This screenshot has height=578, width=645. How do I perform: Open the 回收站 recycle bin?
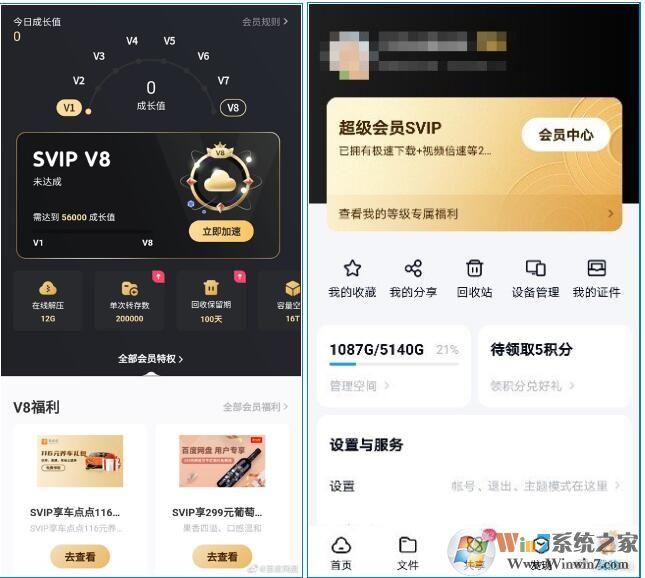[x=475, y=279]
